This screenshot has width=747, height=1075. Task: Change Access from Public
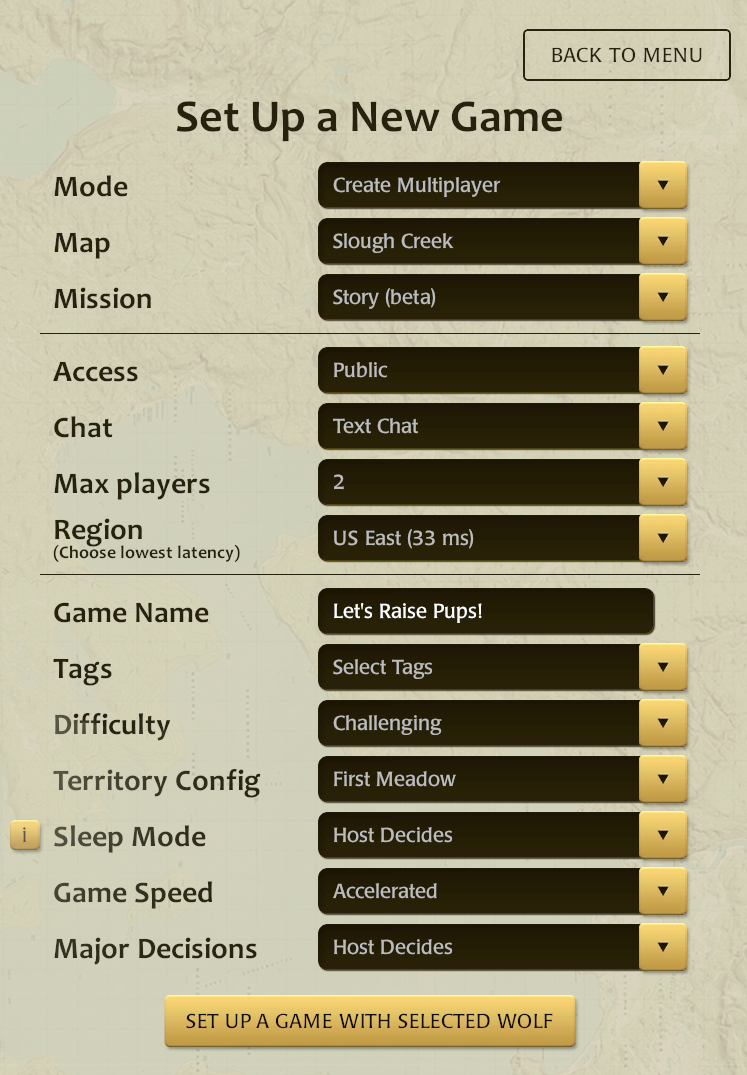(502, 370)
